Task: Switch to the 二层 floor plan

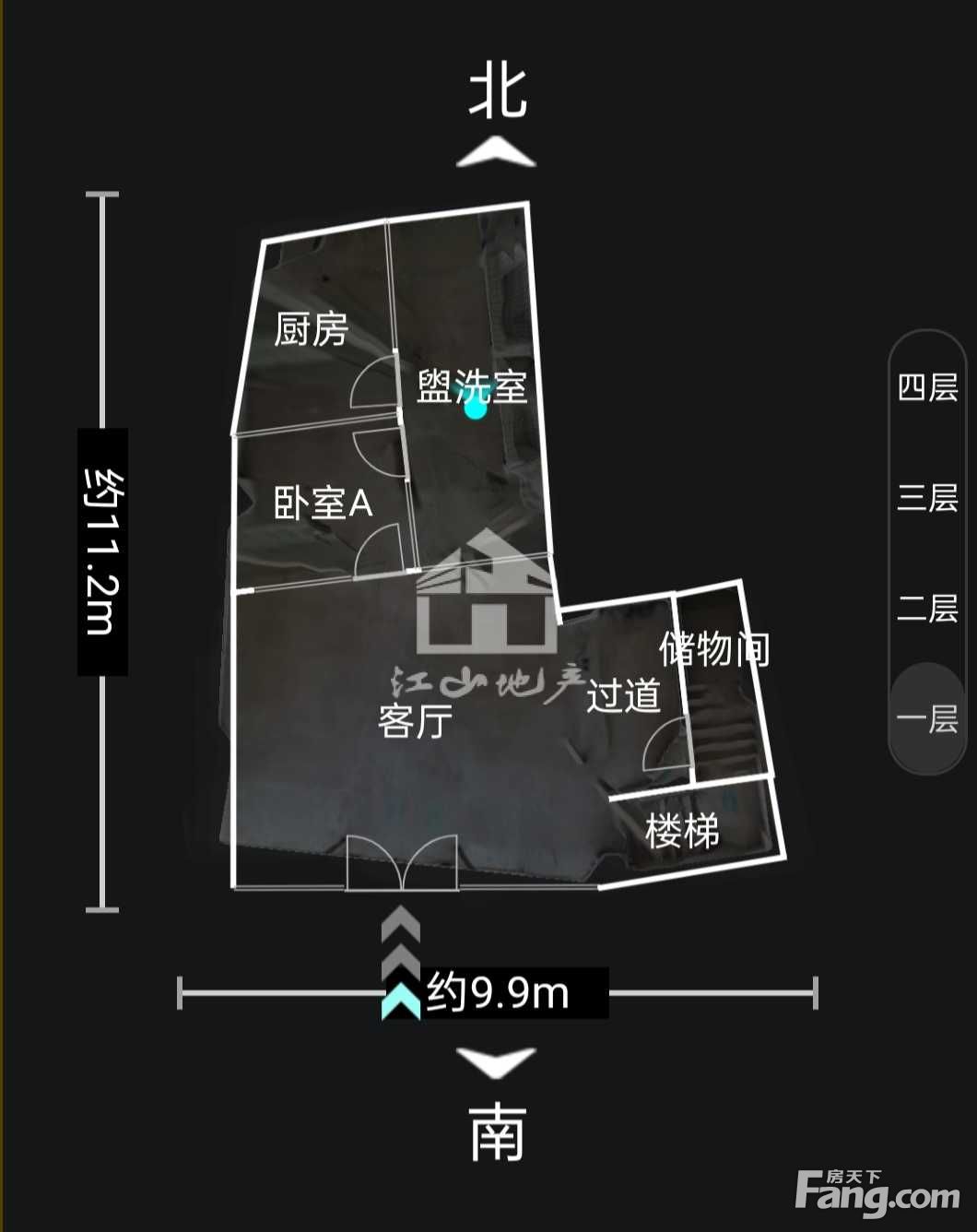Action: [x=927, y=609]
